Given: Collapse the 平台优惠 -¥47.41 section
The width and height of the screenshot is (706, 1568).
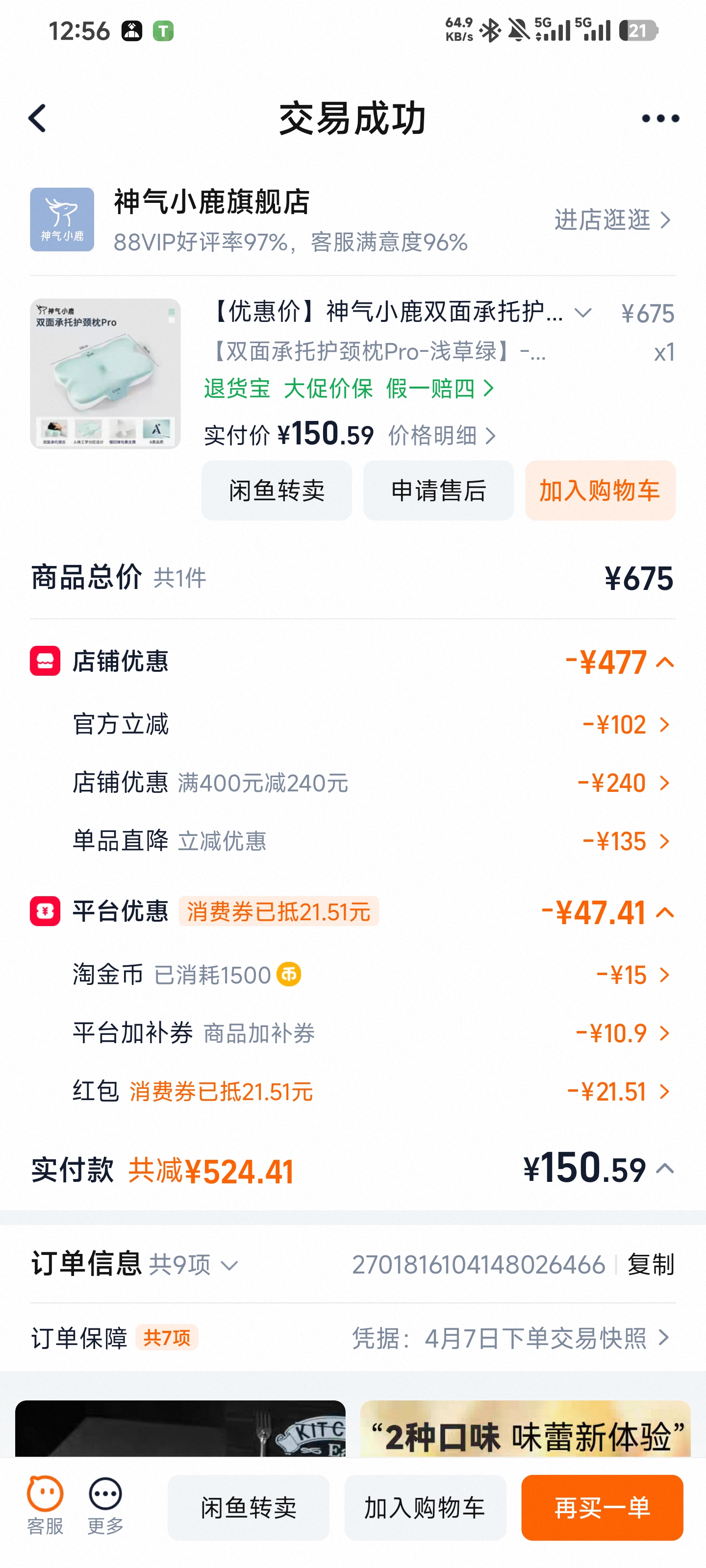Looking at the screenshot, I should [665, 912].
